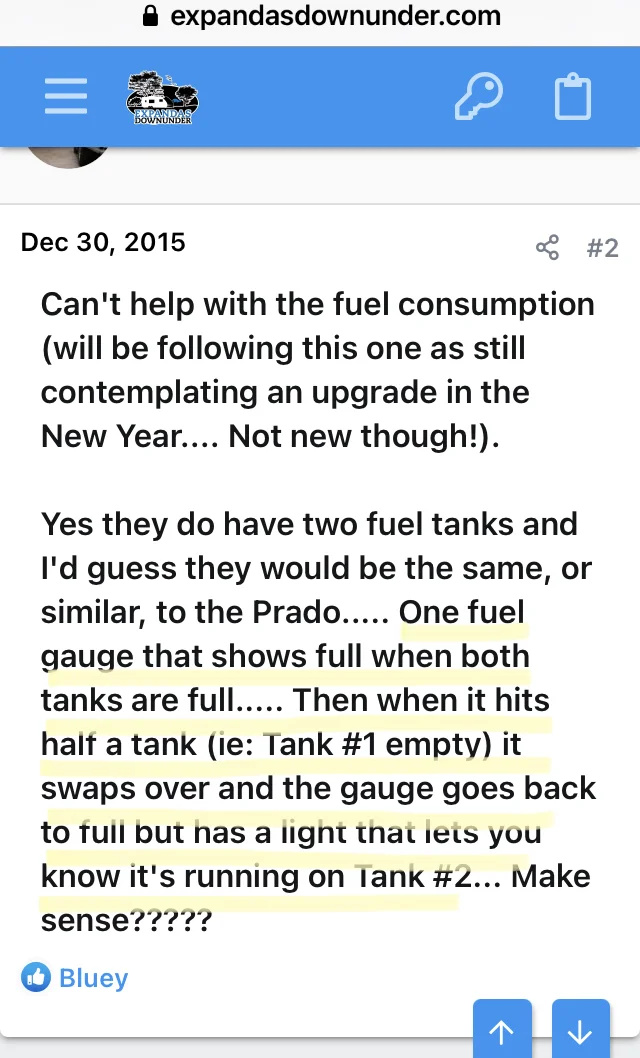Go to Expandas Downunder home logo
The height and width of the screenshot is (1058, 640).
[x=163, y=98]
